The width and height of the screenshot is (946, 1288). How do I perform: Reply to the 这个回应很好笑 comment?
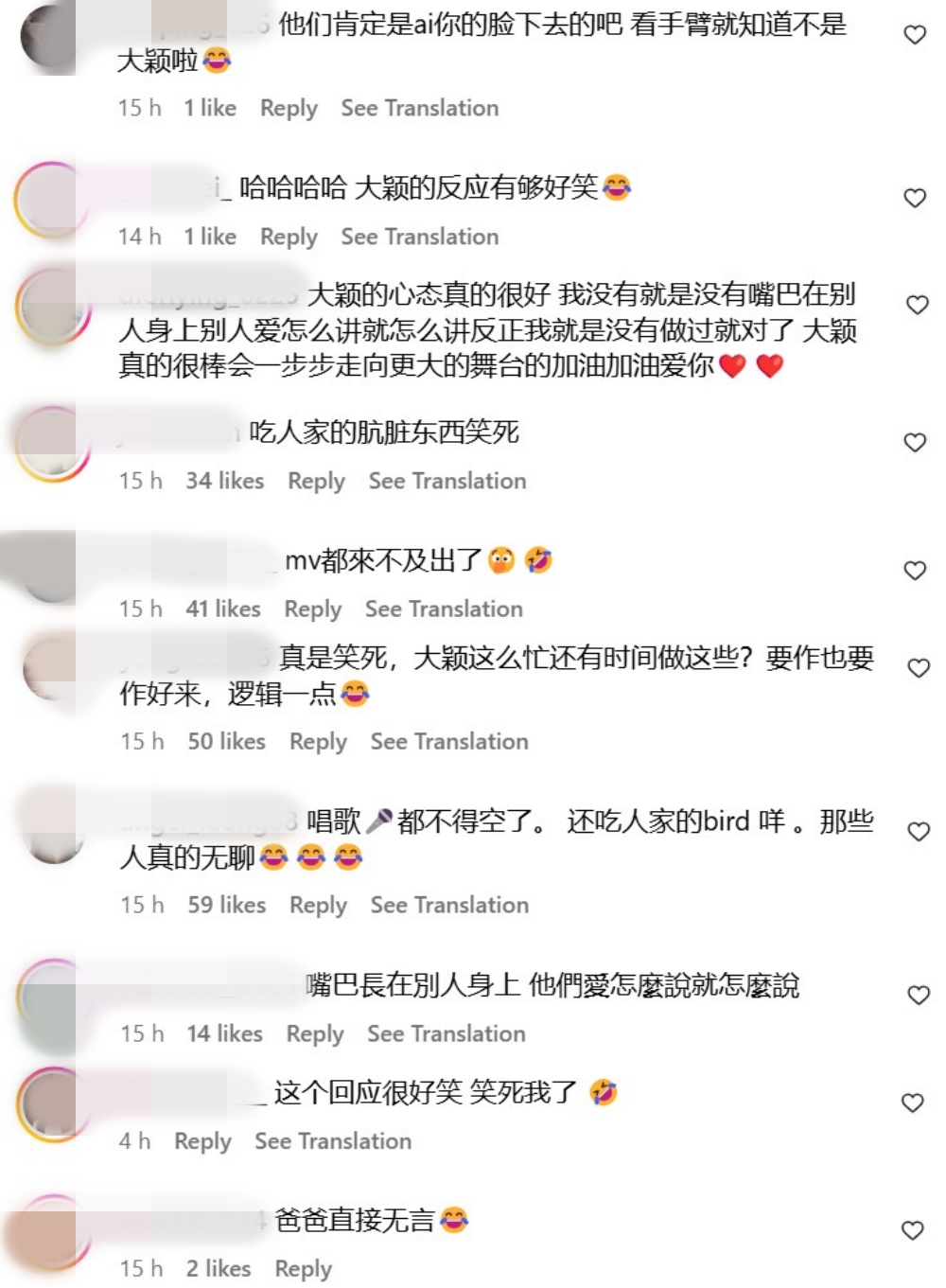(x=202, y=1141)
